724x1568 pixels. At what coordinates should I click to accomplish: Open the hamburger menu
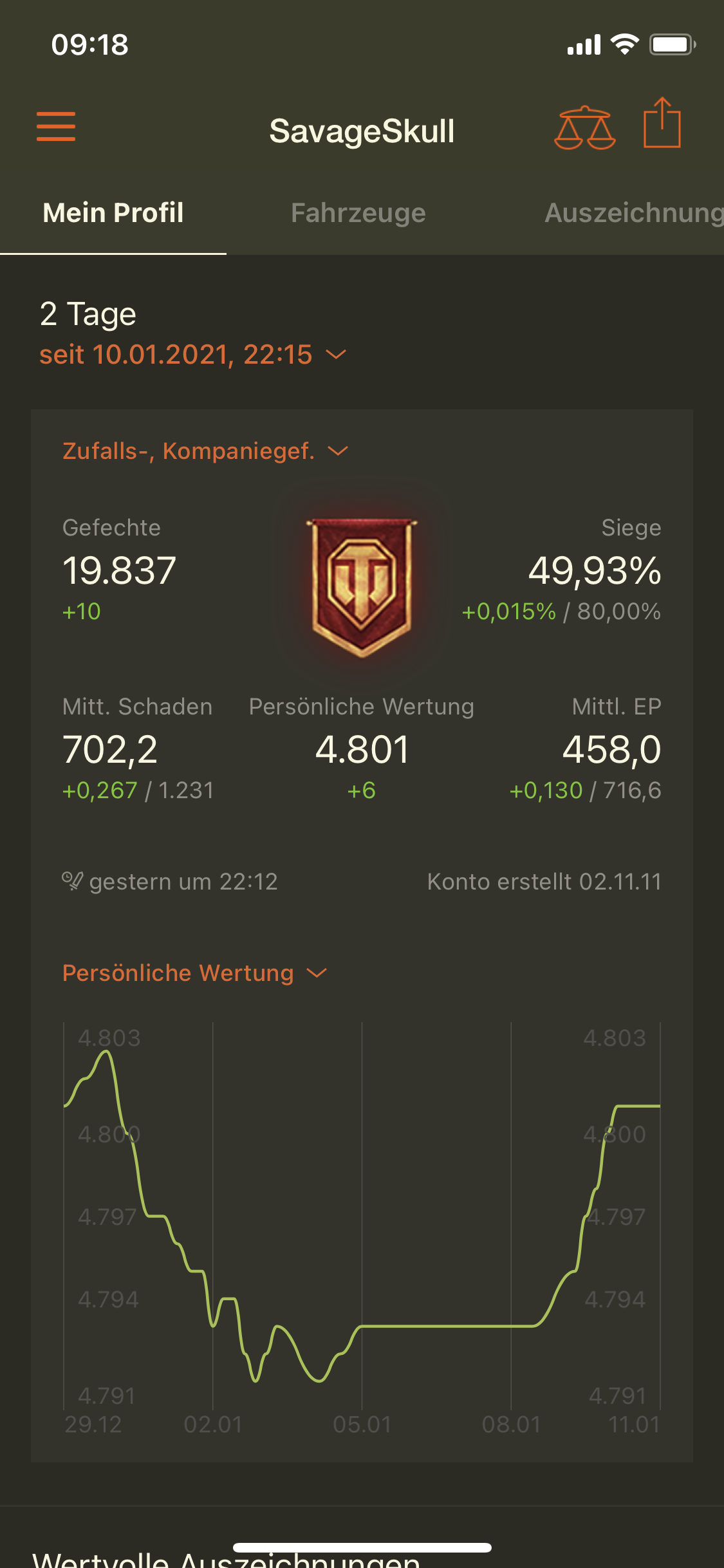(56, 126)
